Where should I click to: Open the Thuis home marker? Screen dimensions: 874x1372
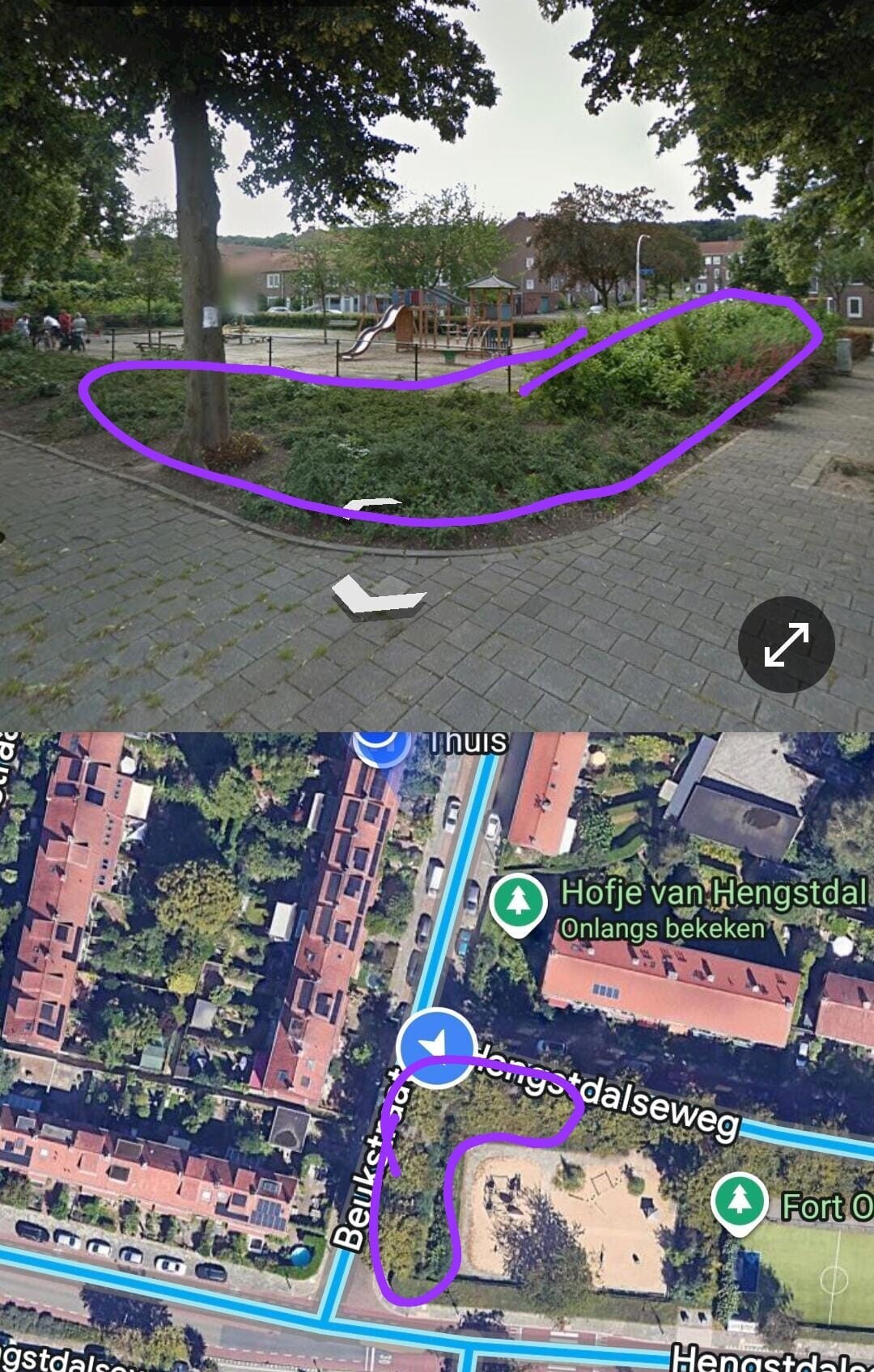pyautogui.click(x=375, y=744)
